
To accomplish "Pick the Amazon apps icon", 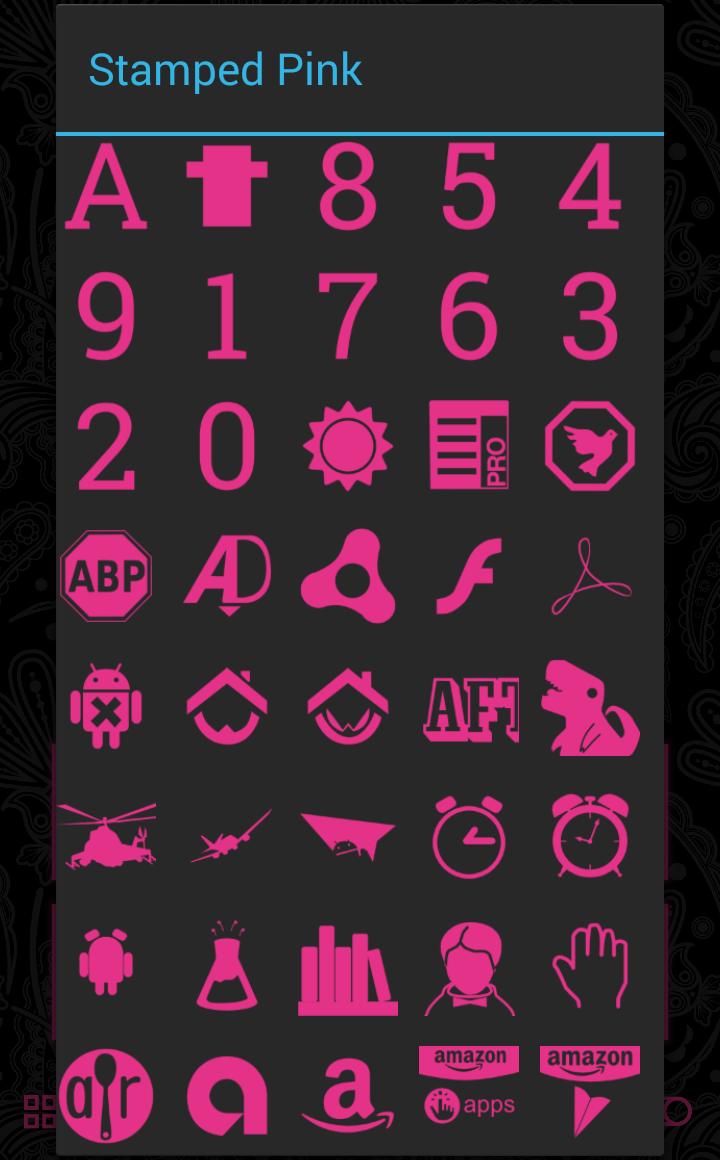I will [x=469, y=1090].
